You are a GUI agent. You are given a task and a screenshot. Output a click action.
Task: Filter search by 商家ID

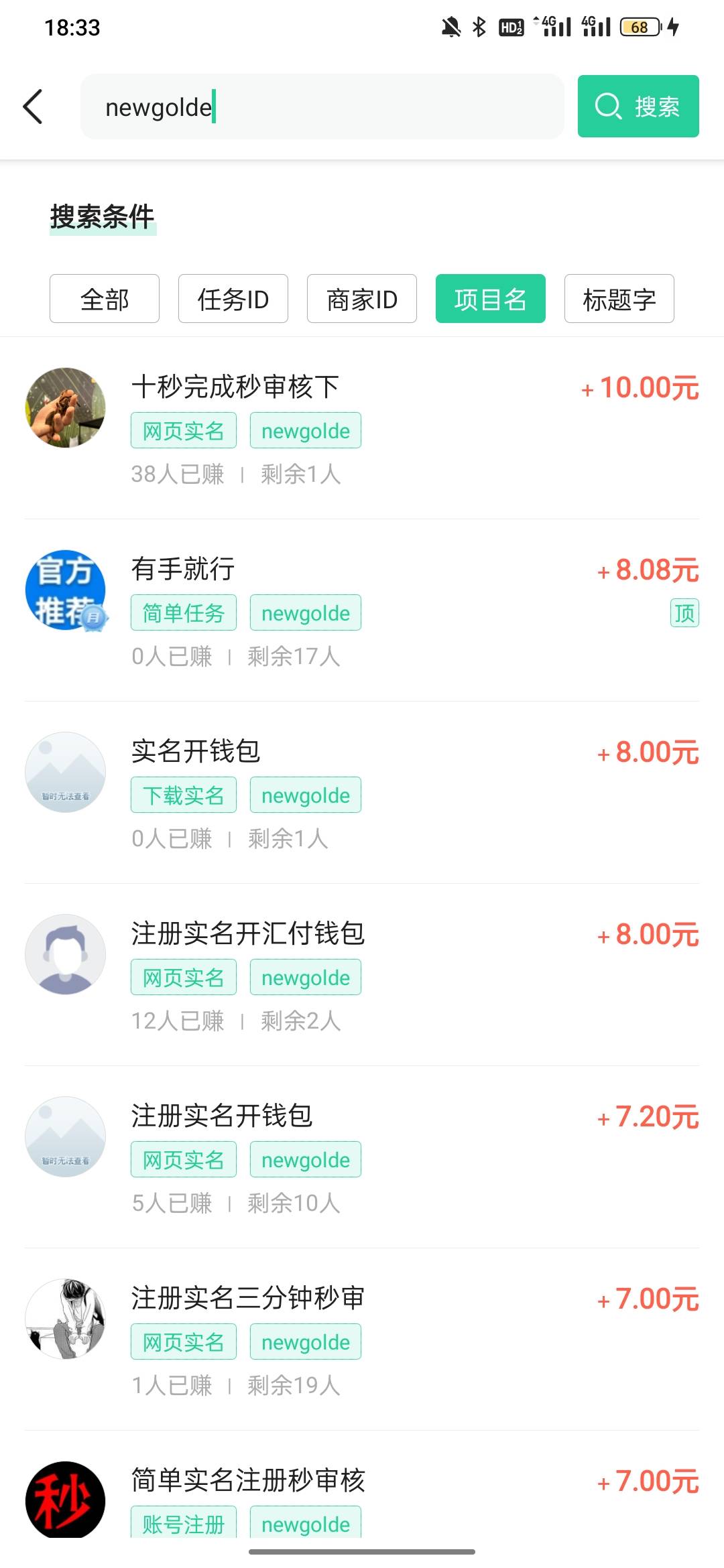[362, 299]
